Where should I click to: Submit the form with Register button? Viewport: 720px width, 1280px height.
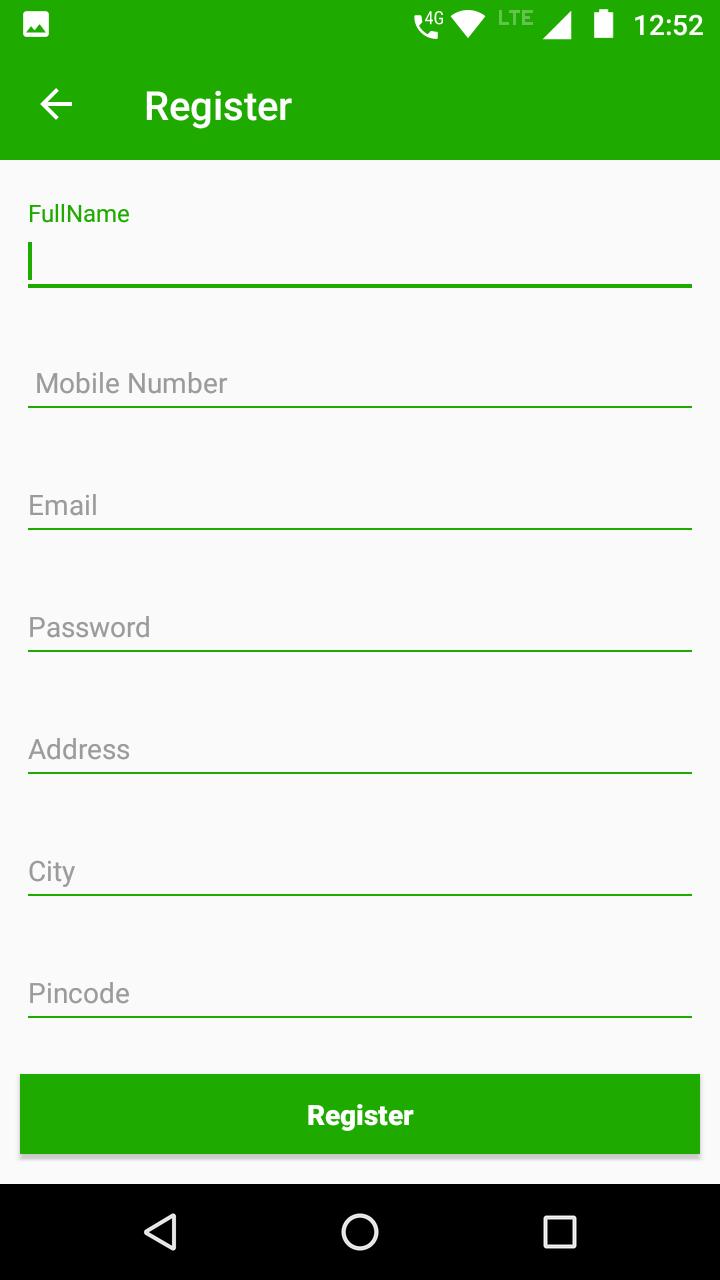360,1114
